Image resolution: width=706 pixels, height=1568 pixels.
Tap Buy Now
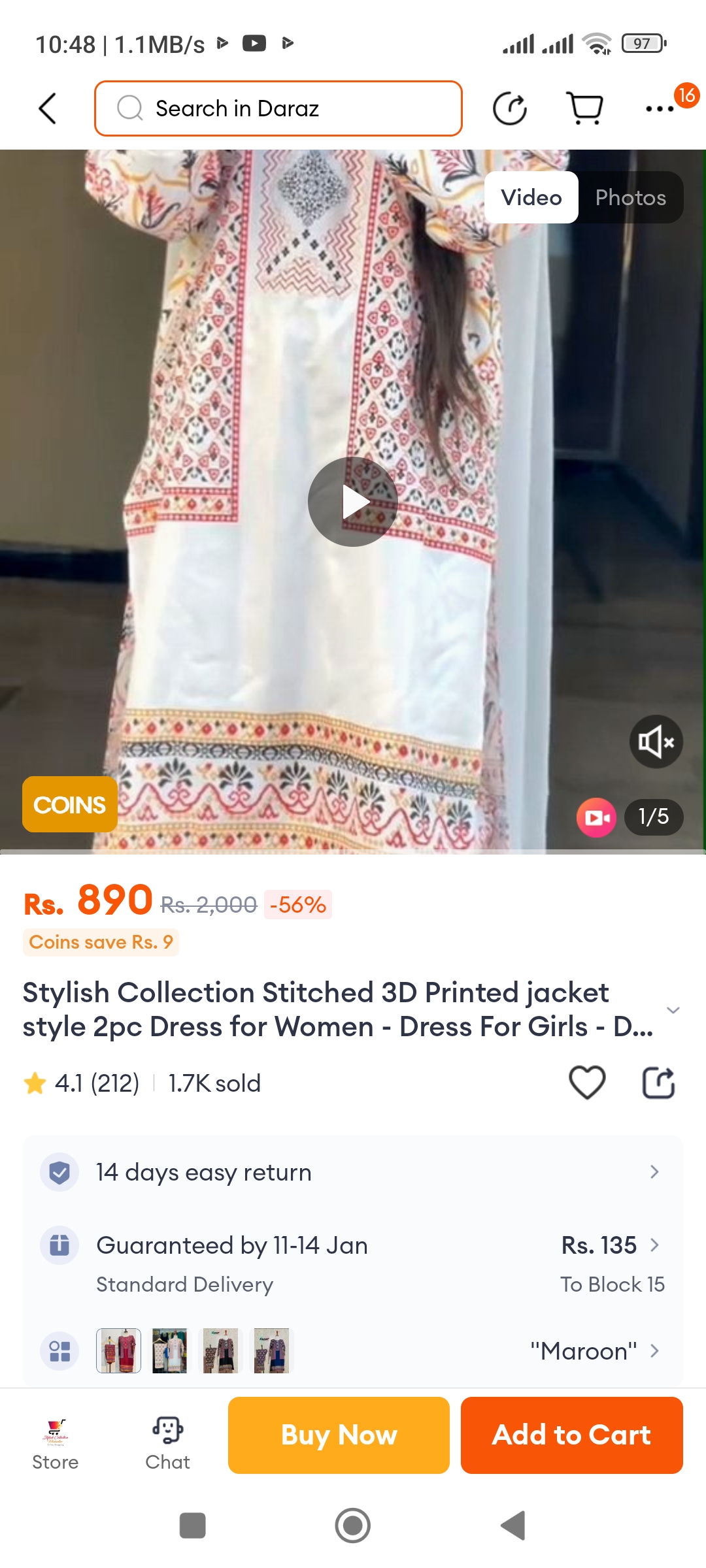point(339,1435)
